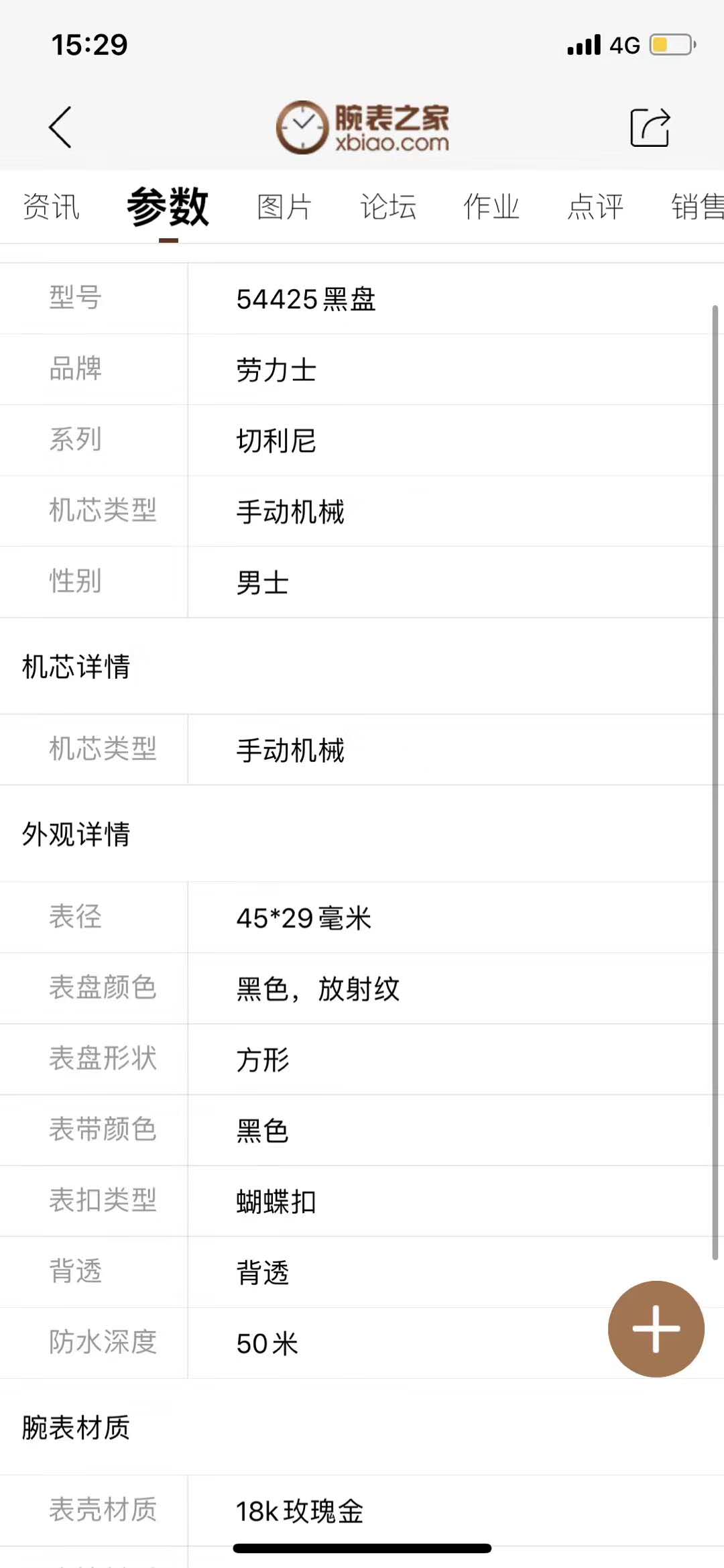Screen dimensions: 724x1568
Task: Tap the share icon
Action: click(650, 127)
